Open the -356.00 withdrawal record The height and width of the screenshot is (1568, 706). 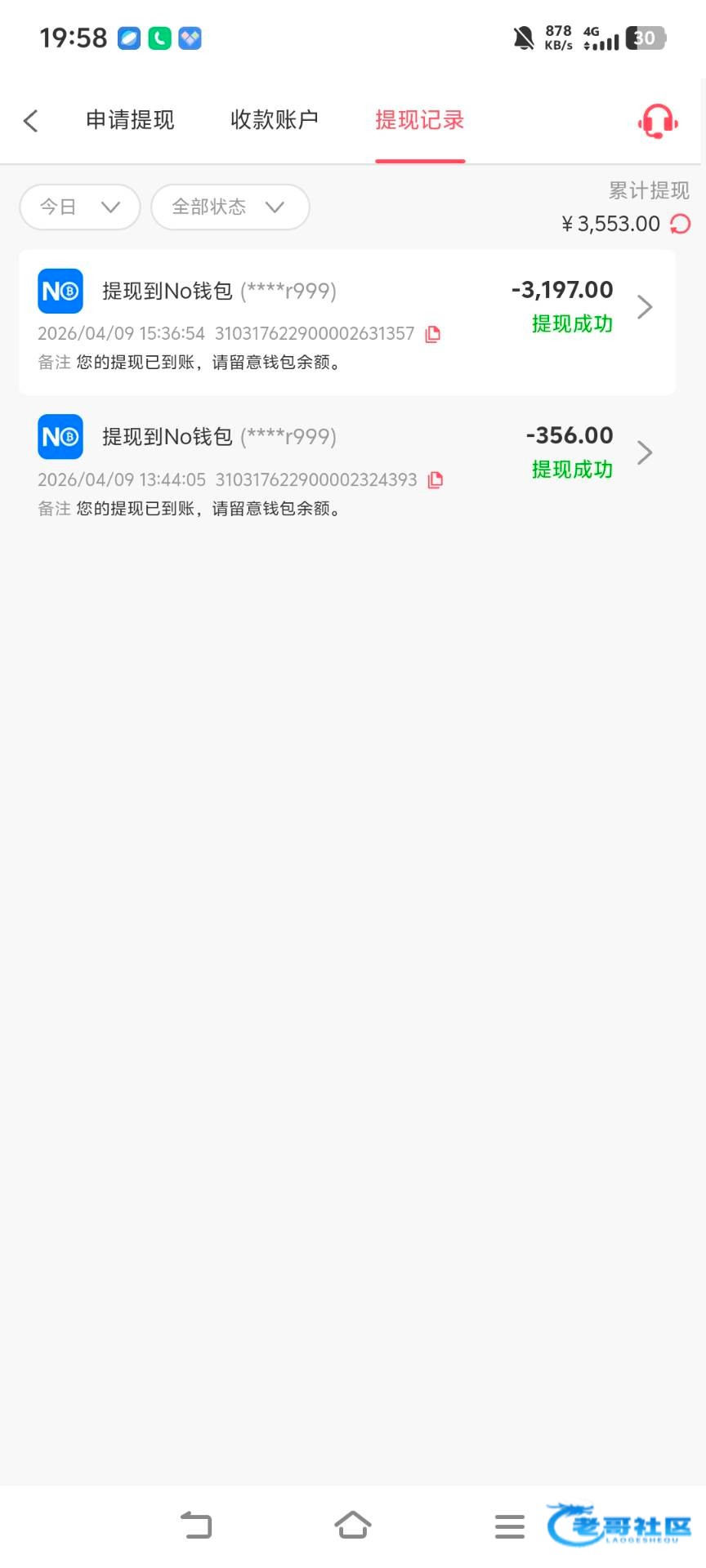coord(347,467)
